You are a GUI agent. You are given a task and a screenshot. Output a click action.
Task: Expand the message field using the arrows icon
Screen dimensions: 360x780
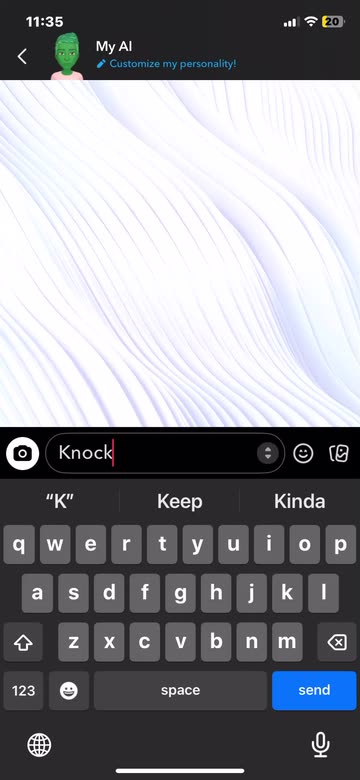[x=268, y=453]
